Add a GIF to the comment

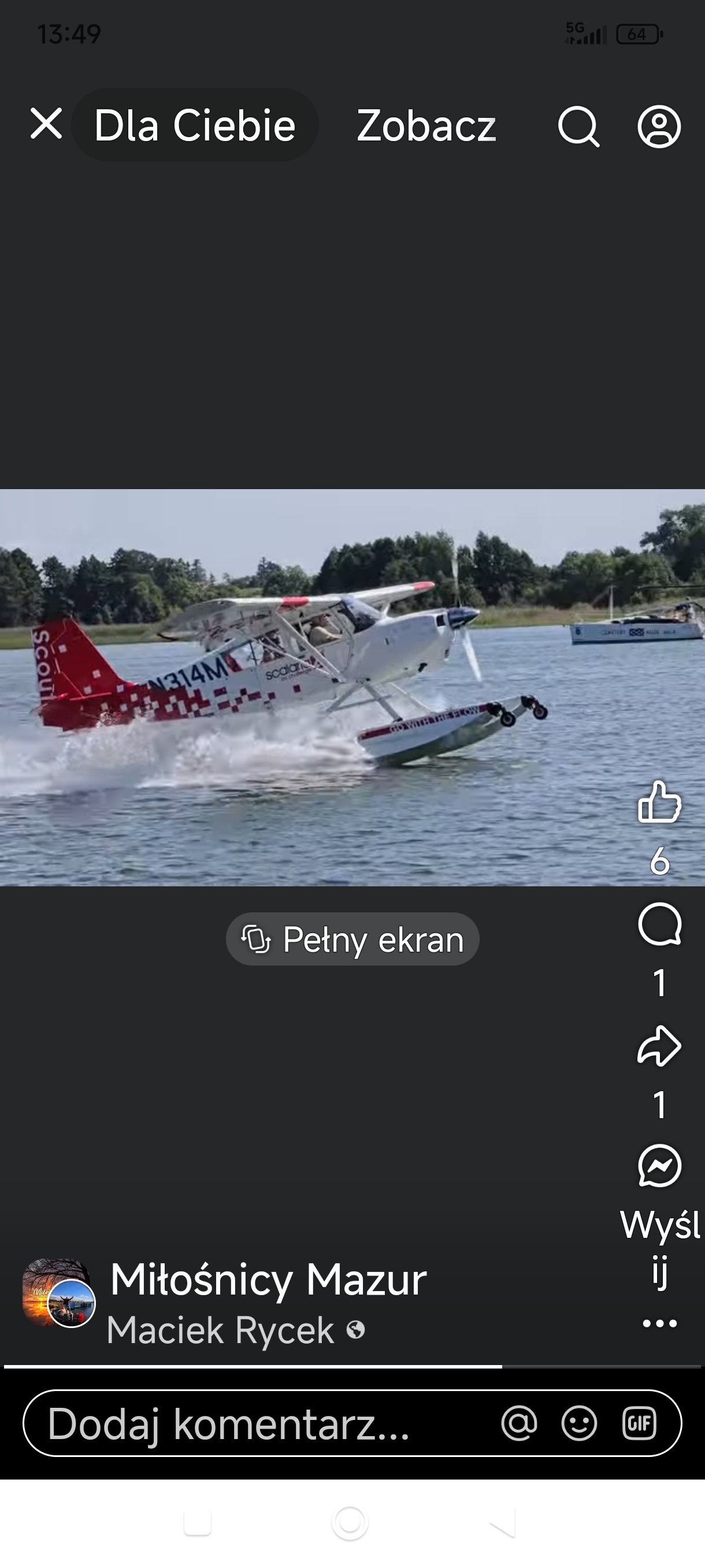639,1423
